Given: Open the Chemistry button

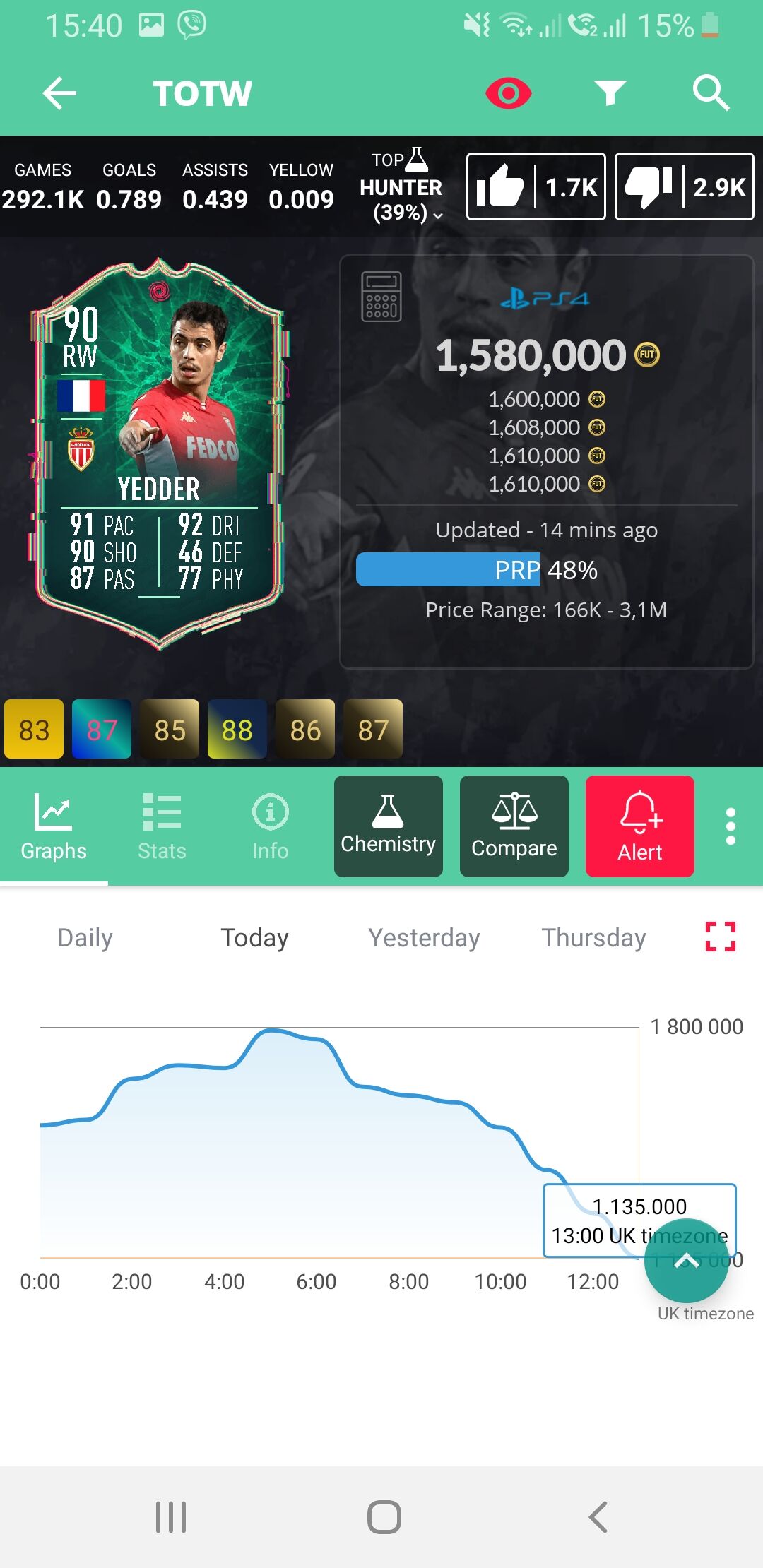Looking at the screenshot, I should coord(388,826).
